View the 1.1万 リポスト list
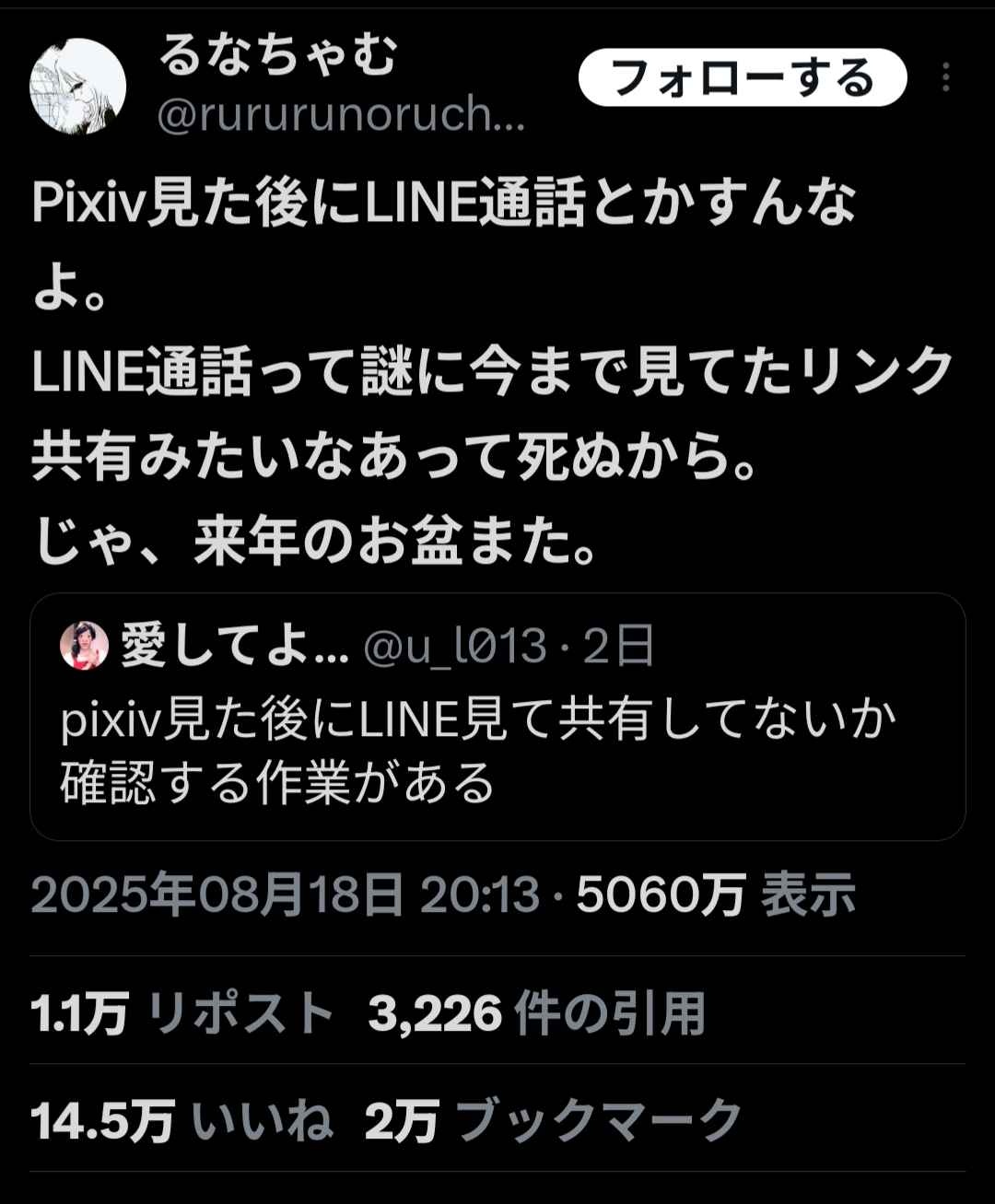 coord(181,1013)
